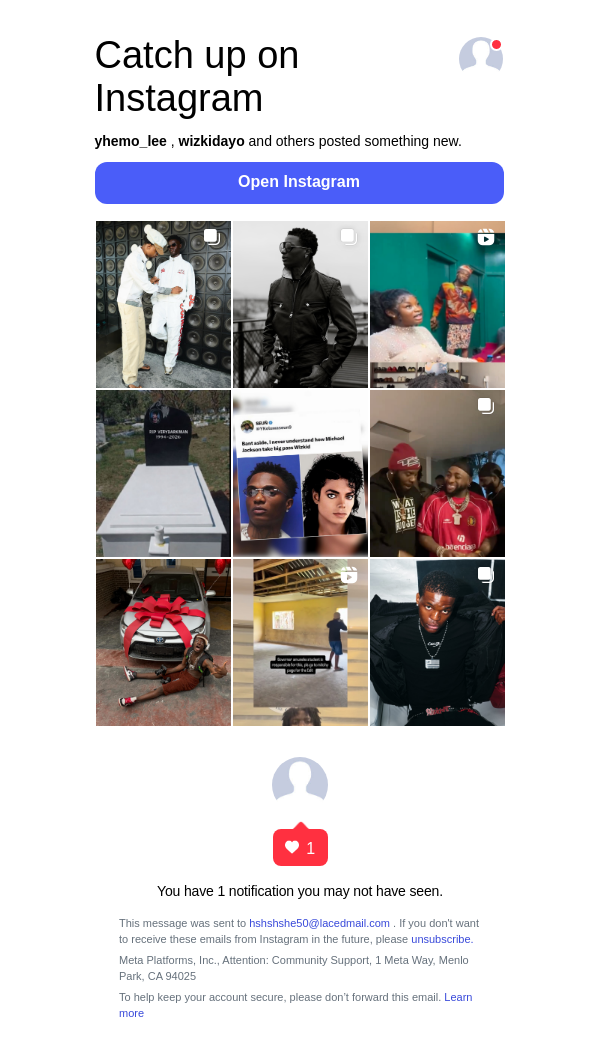Tap the hshshshe50@lacedmail.com email link
The height and width of the screenshot is (1064, 600).
[x=319, y=923]
